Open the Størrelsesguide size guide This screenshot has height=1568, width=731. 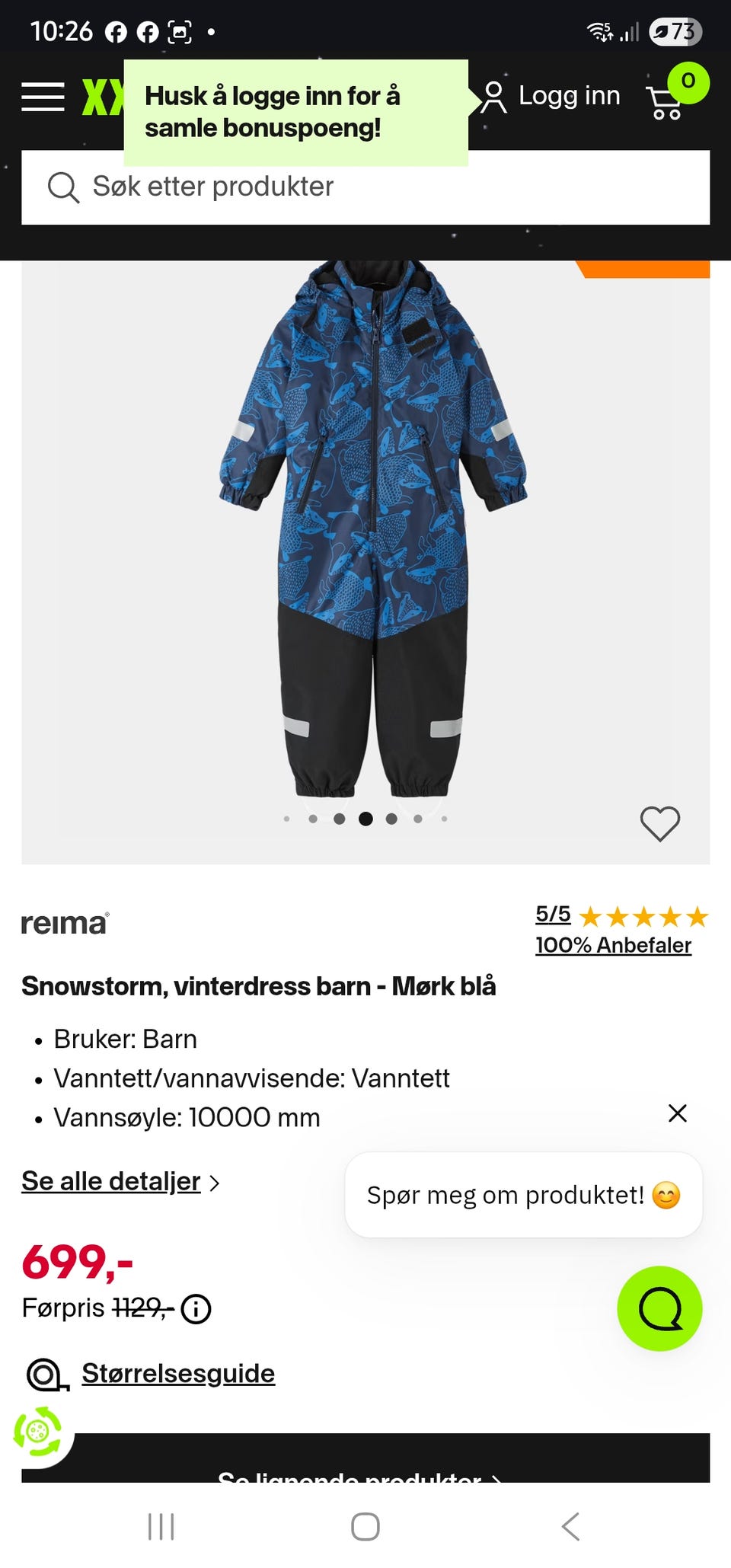pos(178,1373)
